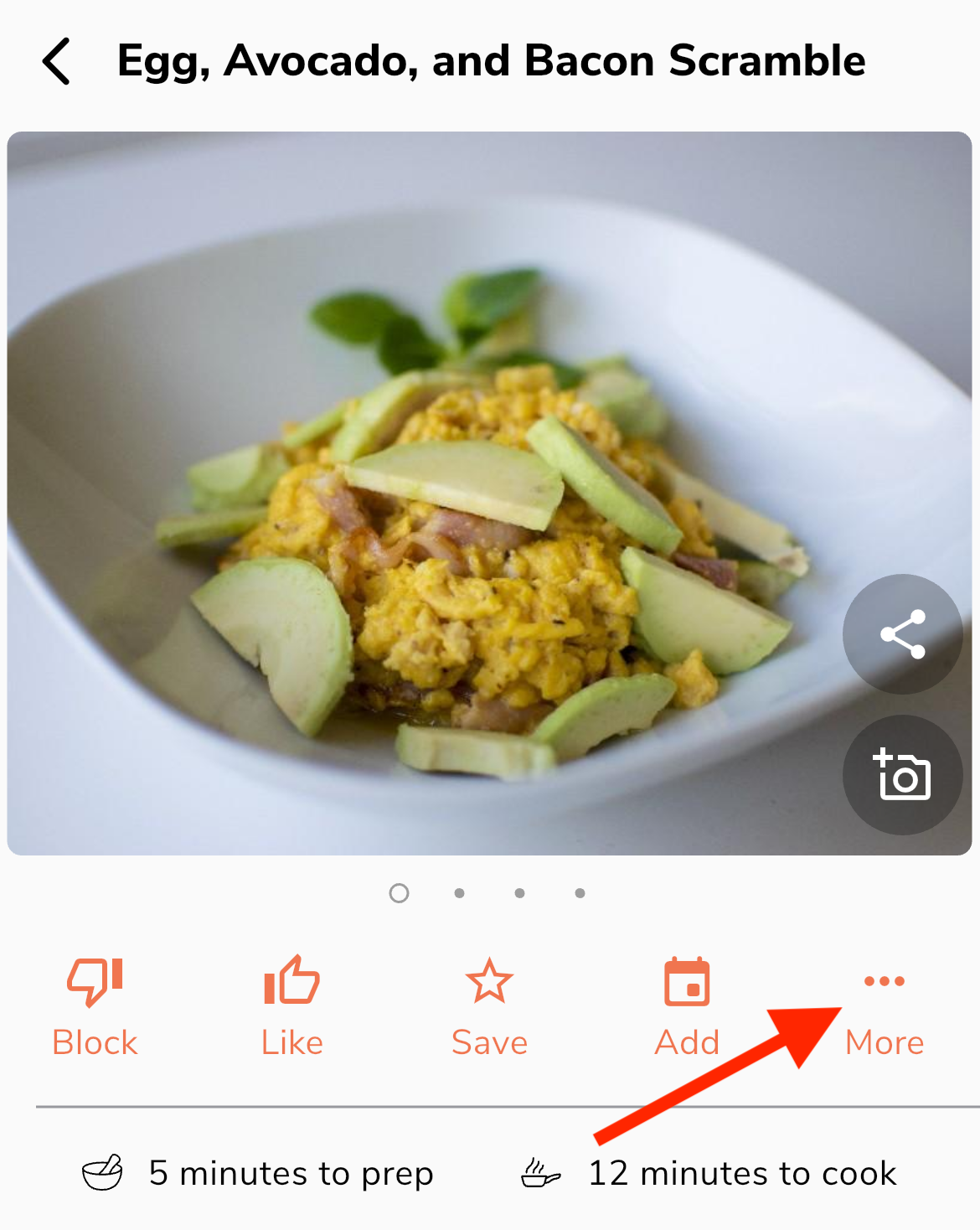Add the recipe to the calendar
The height and width of the screenshot is (1230, 980).
tap(687, 1005)
